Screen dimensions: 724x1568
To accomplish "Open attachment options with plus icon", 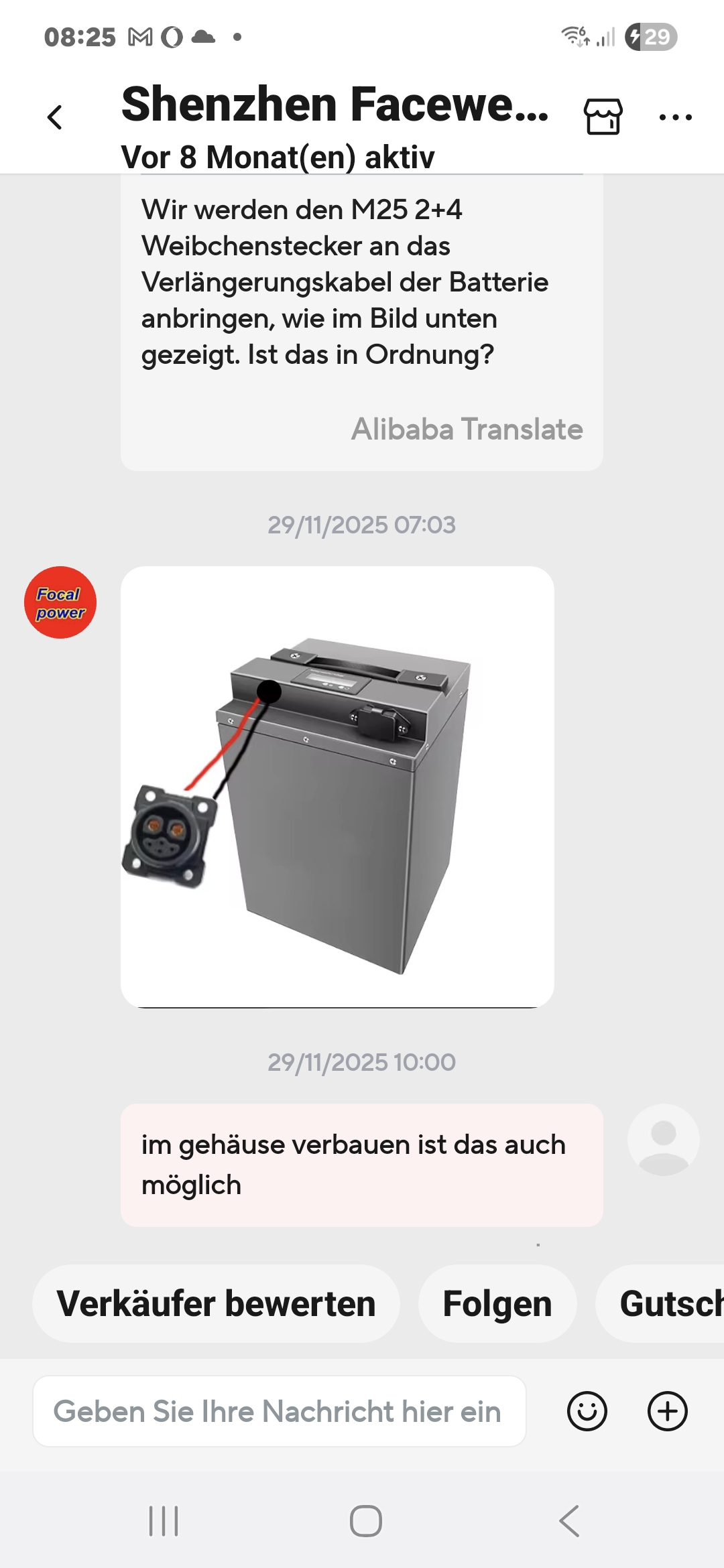I will (667, 1411).
